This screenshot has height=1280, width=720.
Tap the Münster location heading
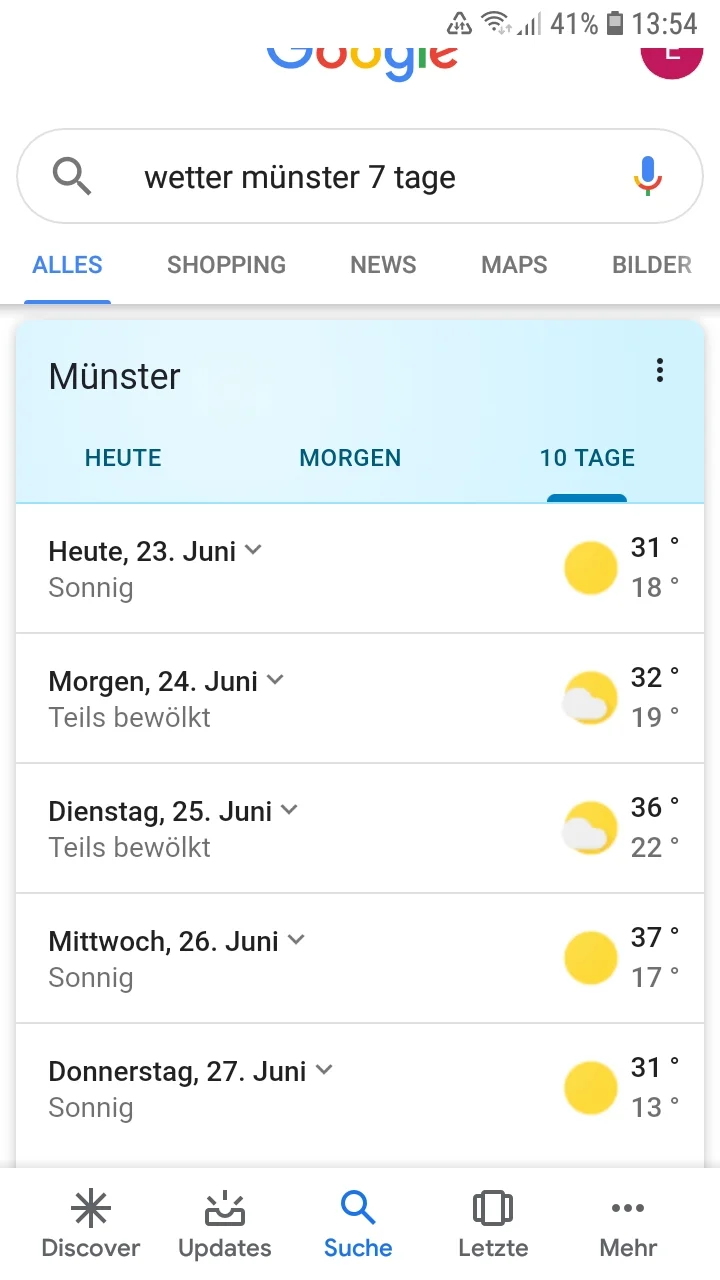114,376
